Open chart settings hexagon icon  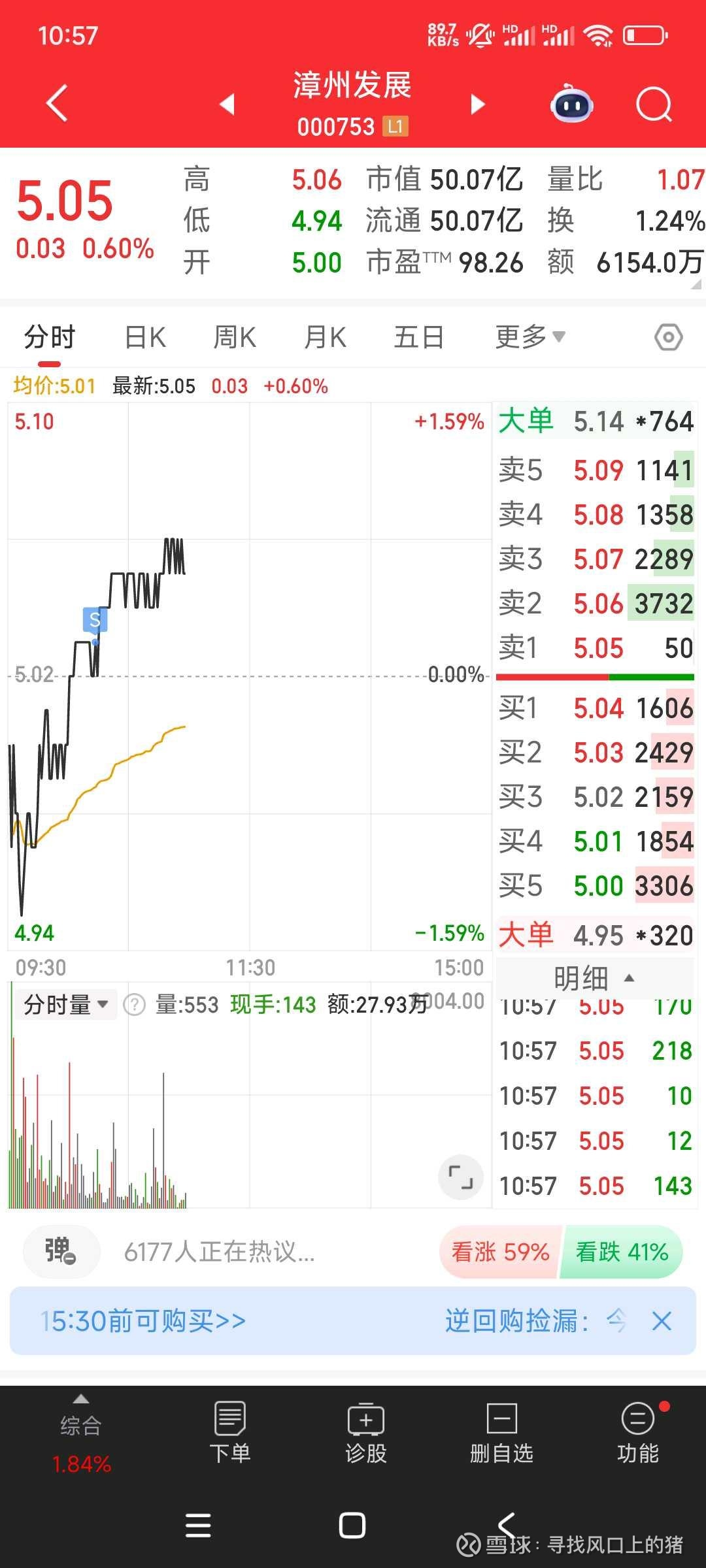point(668,338)
